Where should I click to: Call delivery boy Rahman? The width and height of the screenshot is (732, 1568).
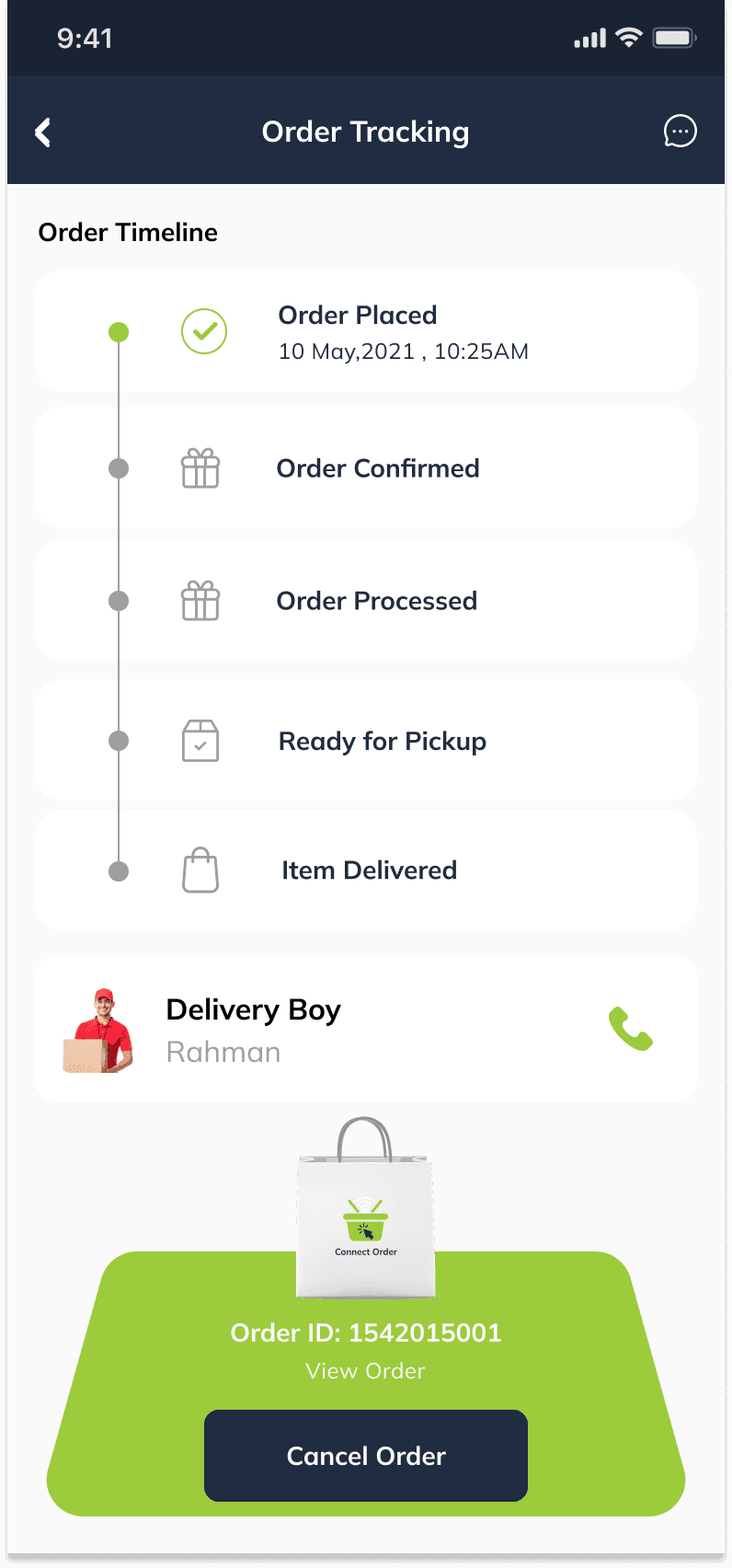631,1029
